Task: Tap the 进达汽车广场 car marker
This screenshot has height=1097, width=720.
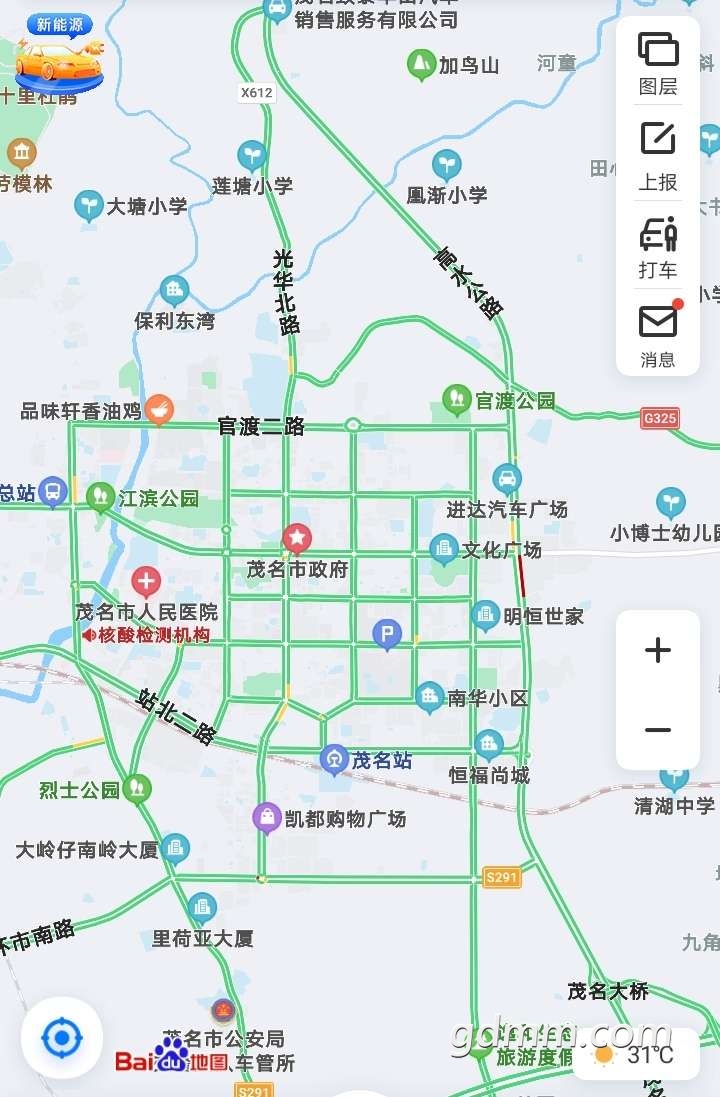Action: (x=507, y=479)
